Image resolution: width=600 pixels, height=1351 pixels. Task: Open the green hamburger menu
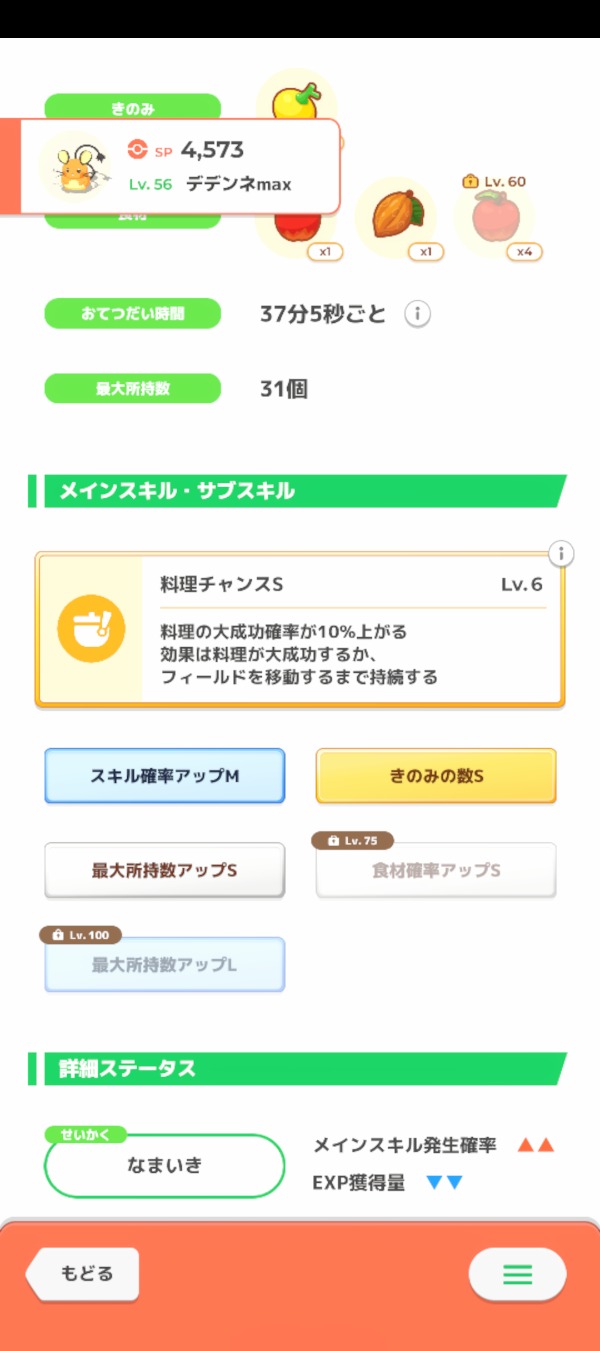517,1275
